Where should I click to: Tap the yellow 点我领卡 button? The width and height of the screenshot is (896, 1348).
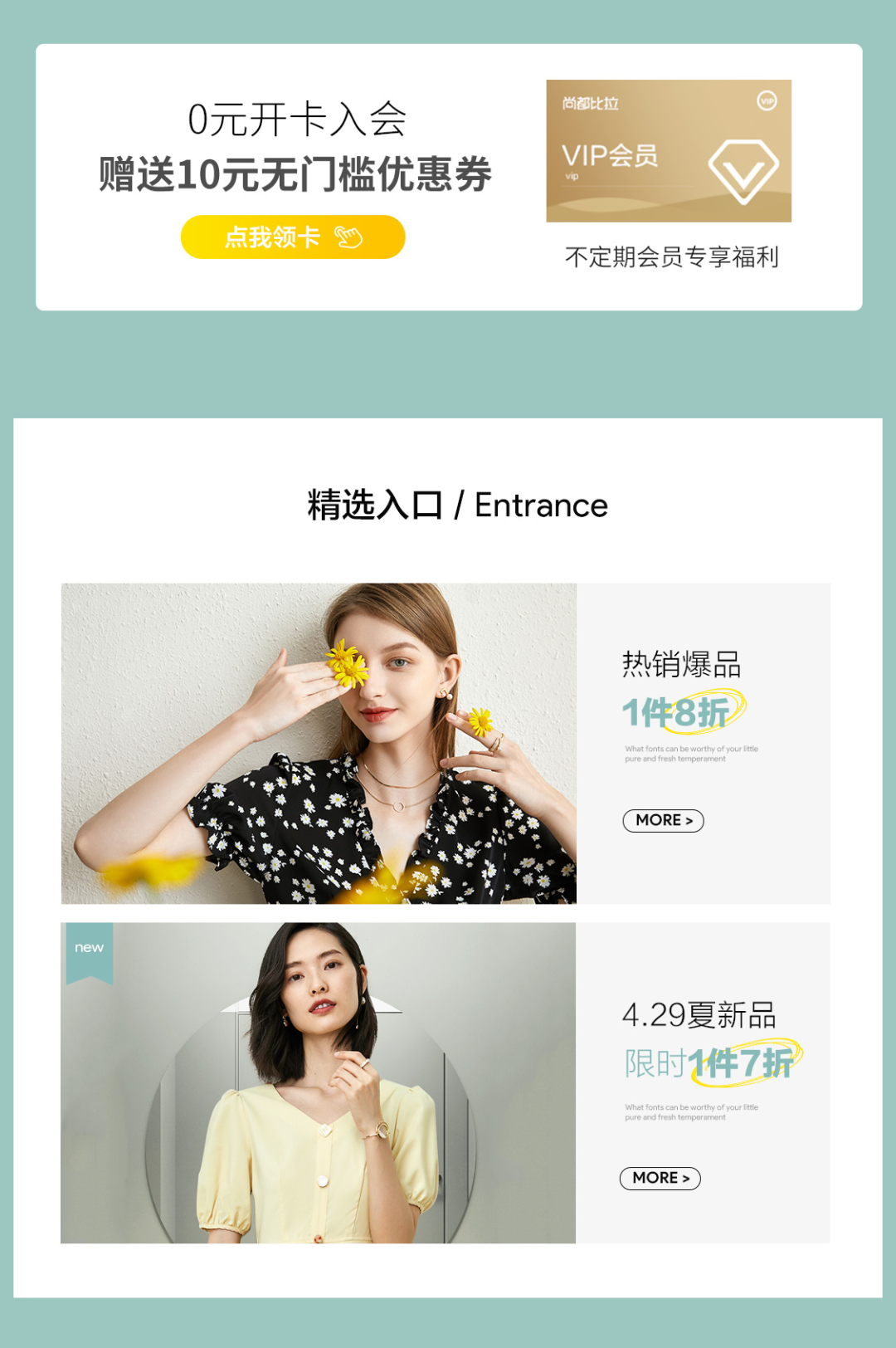pyautogui.click(x=292, y=237)
